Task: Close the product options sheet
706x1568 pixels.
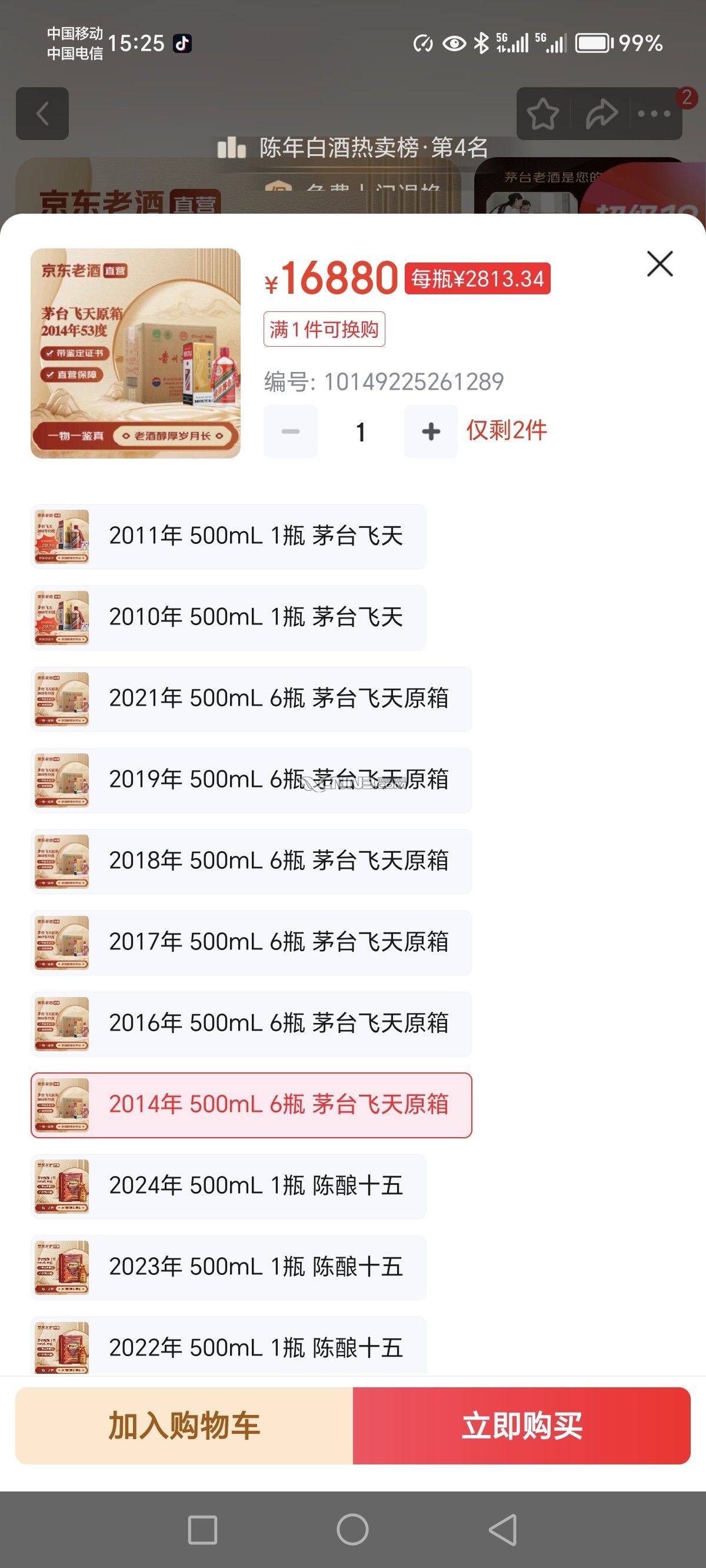Action: (660, 264)
